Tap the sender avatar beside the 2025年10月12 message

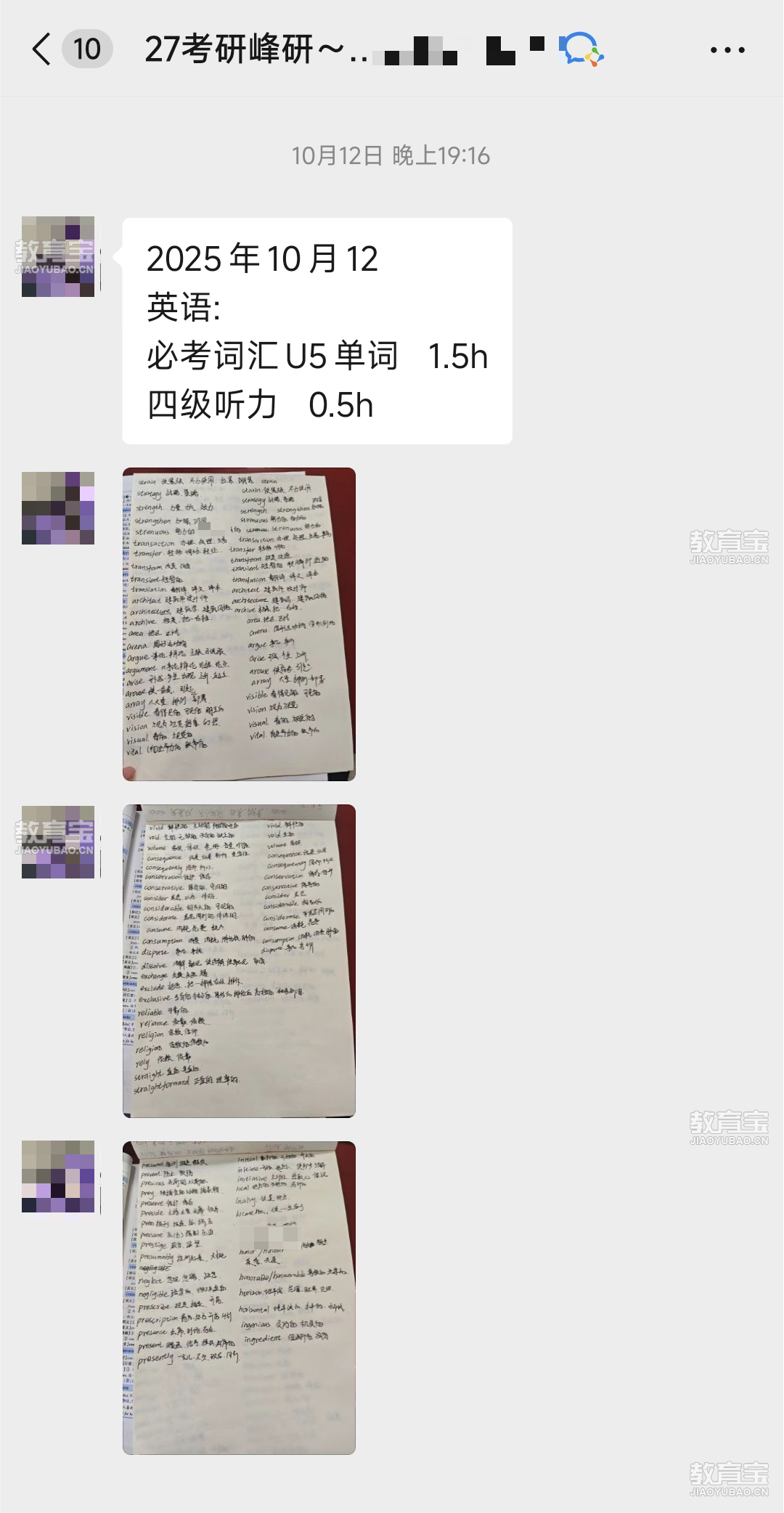(58, 256)
